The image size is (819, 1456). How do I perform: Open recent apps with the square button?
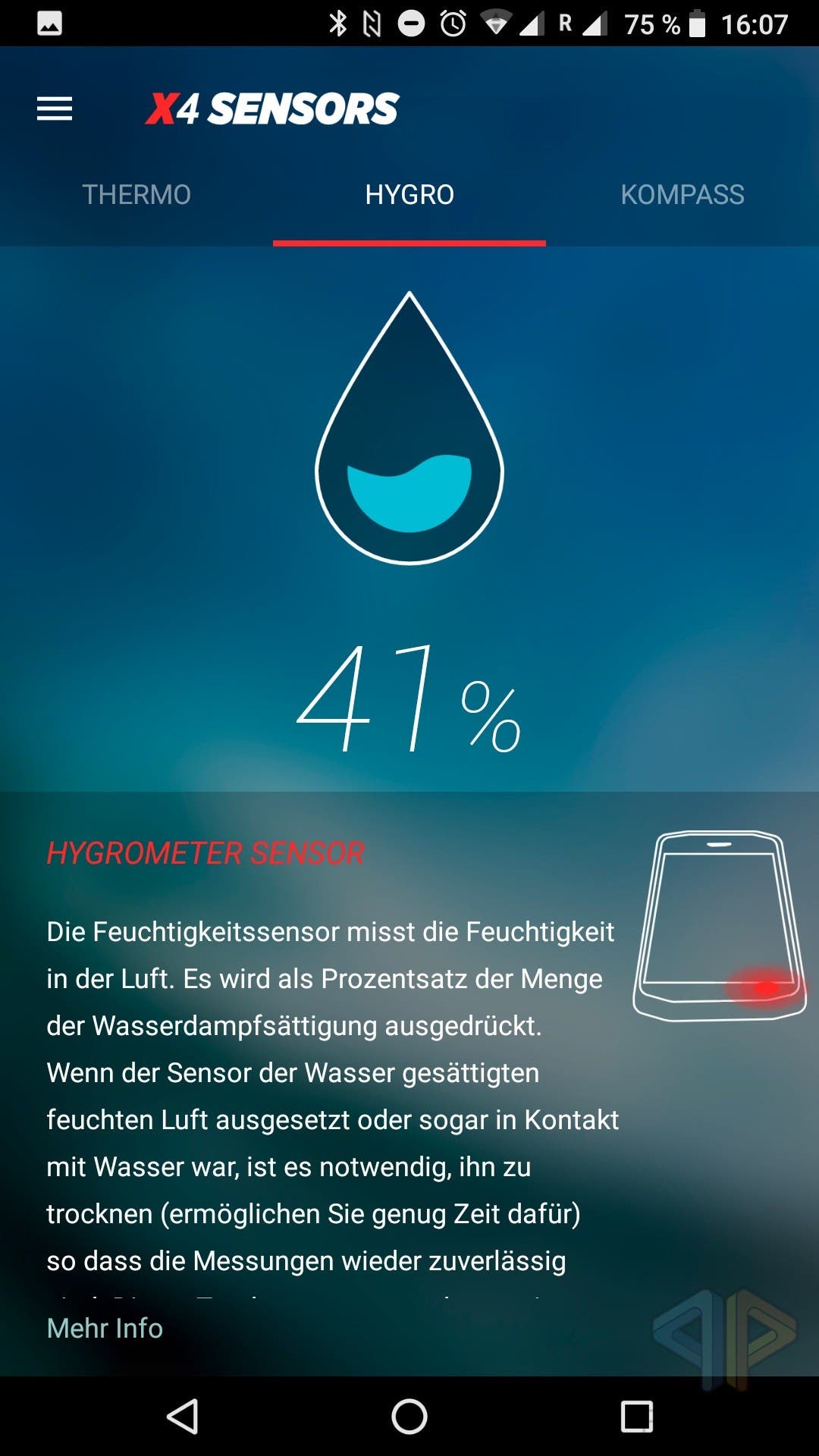click(636, 1416)
